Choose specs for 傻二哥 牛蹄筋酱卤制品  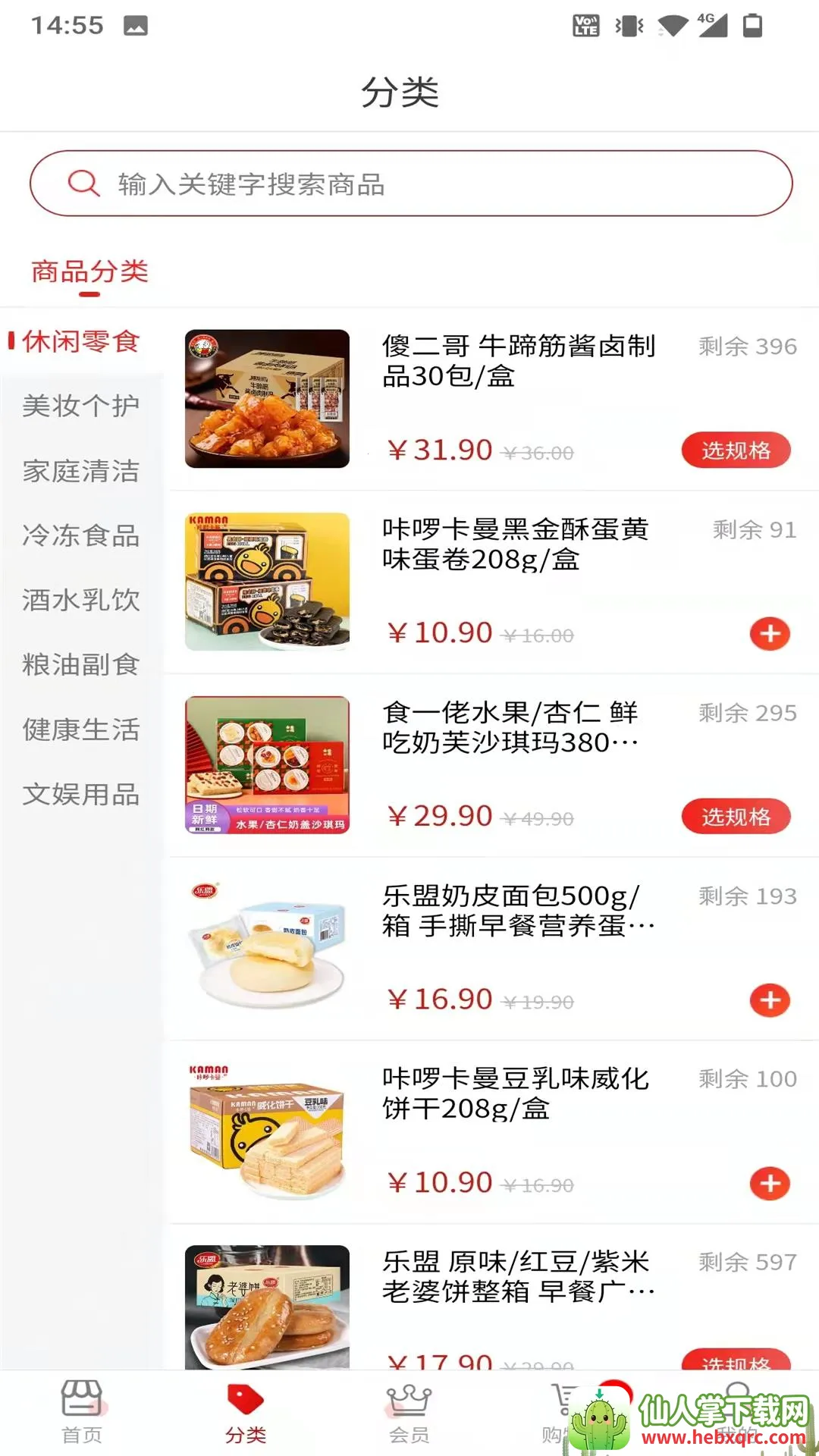point(736,450)
